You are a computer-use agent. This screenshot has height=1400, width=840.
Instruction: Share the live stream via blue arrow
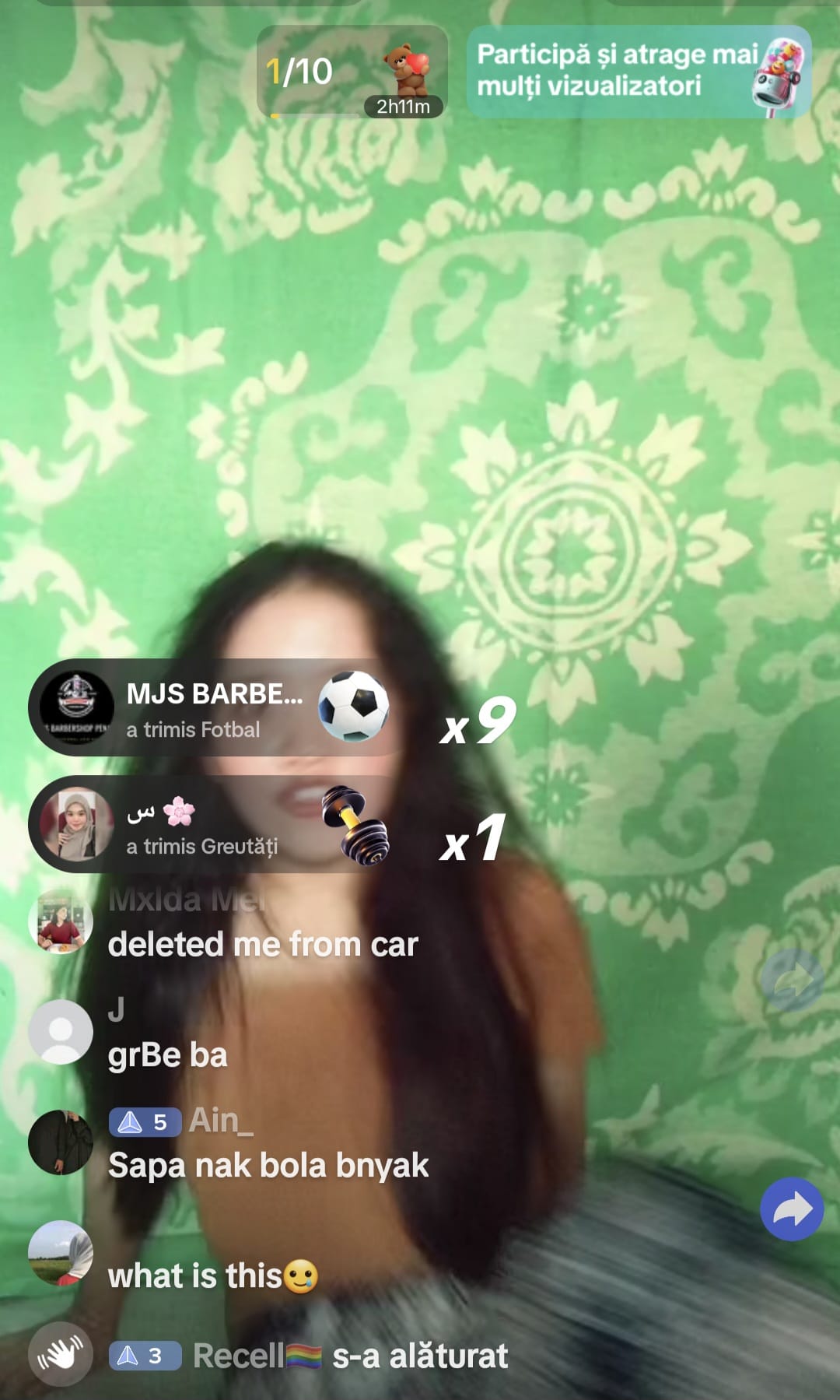tap(792, 1209)
